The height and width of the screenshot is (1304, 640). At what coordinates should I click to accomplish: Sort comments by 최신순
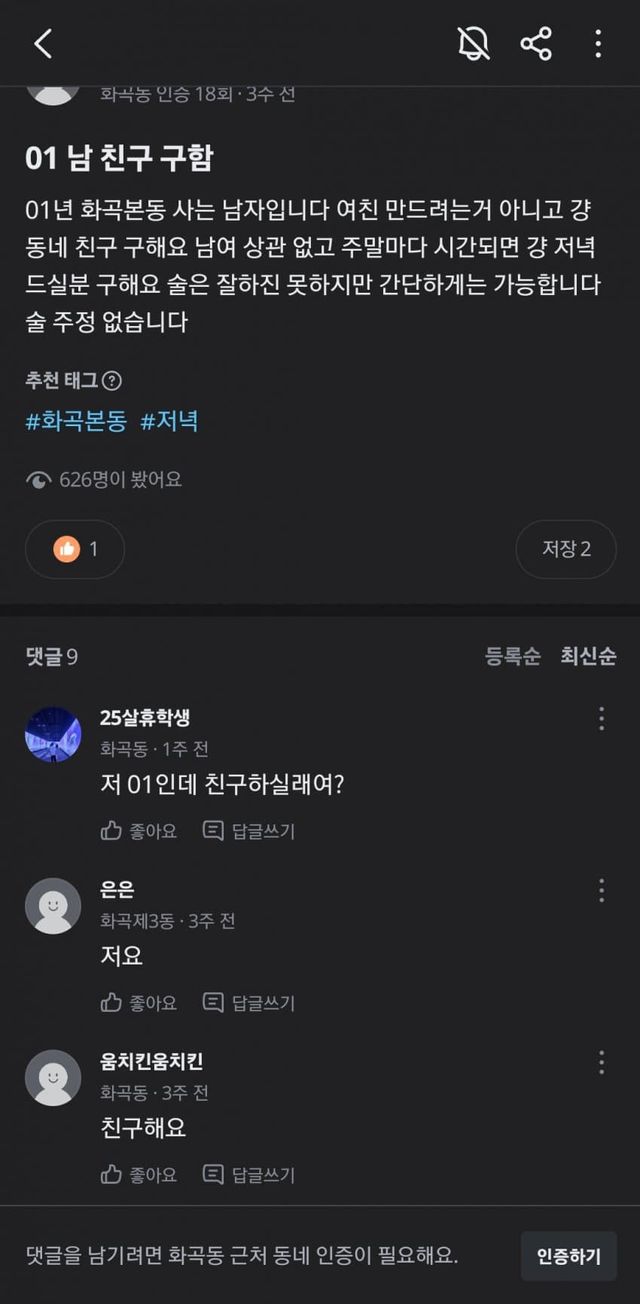coord(588,657)
